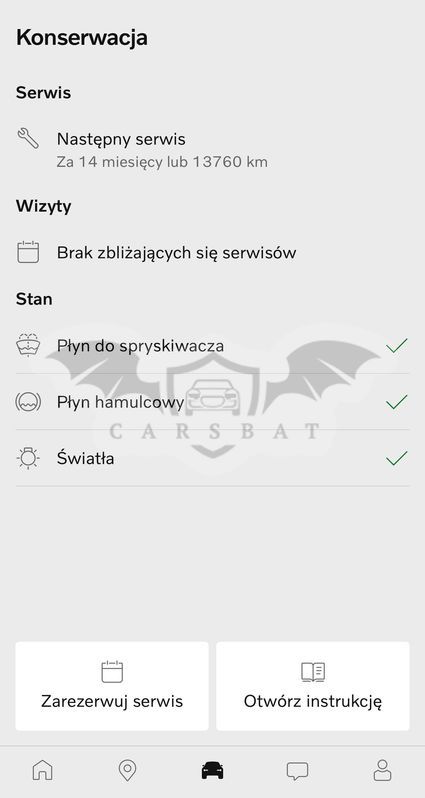Open the map location tab
The image size is (425, 798).
pos(127,771)
